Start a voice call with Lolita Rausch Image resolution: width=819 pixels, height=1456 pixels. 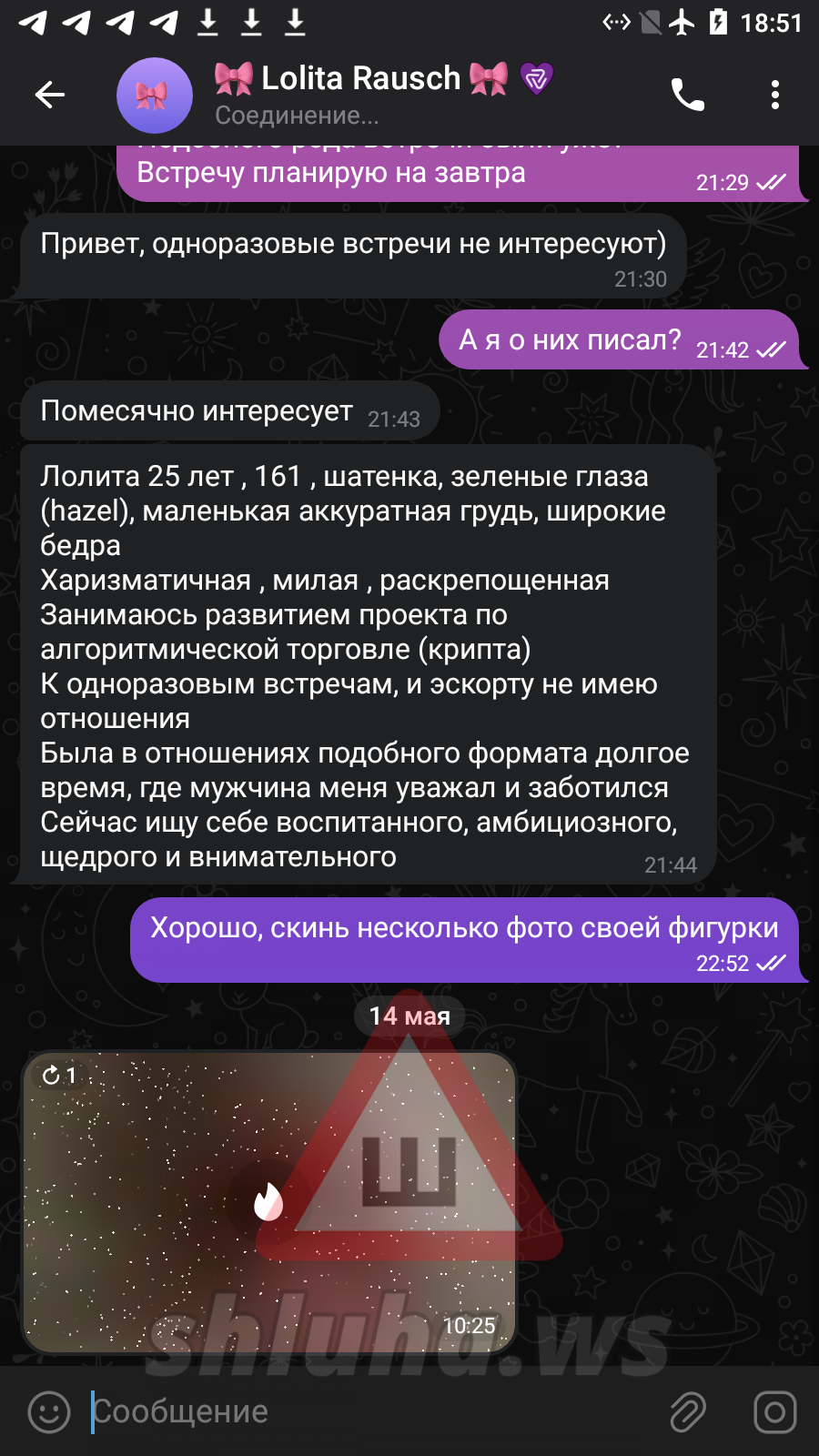(x=688, y=95)
